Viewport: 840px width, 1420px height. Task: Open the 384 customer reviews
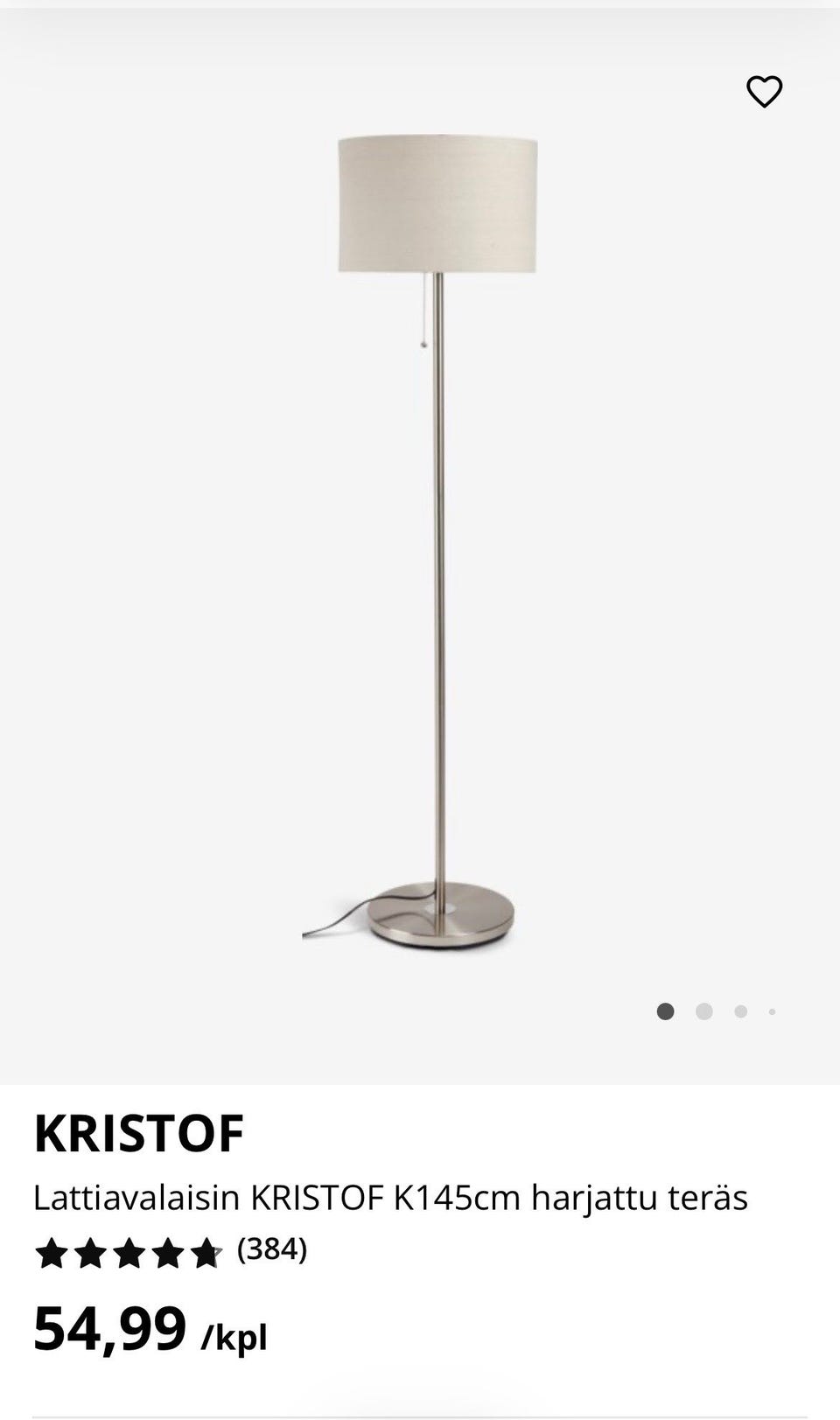click(x=272, y=1249)
